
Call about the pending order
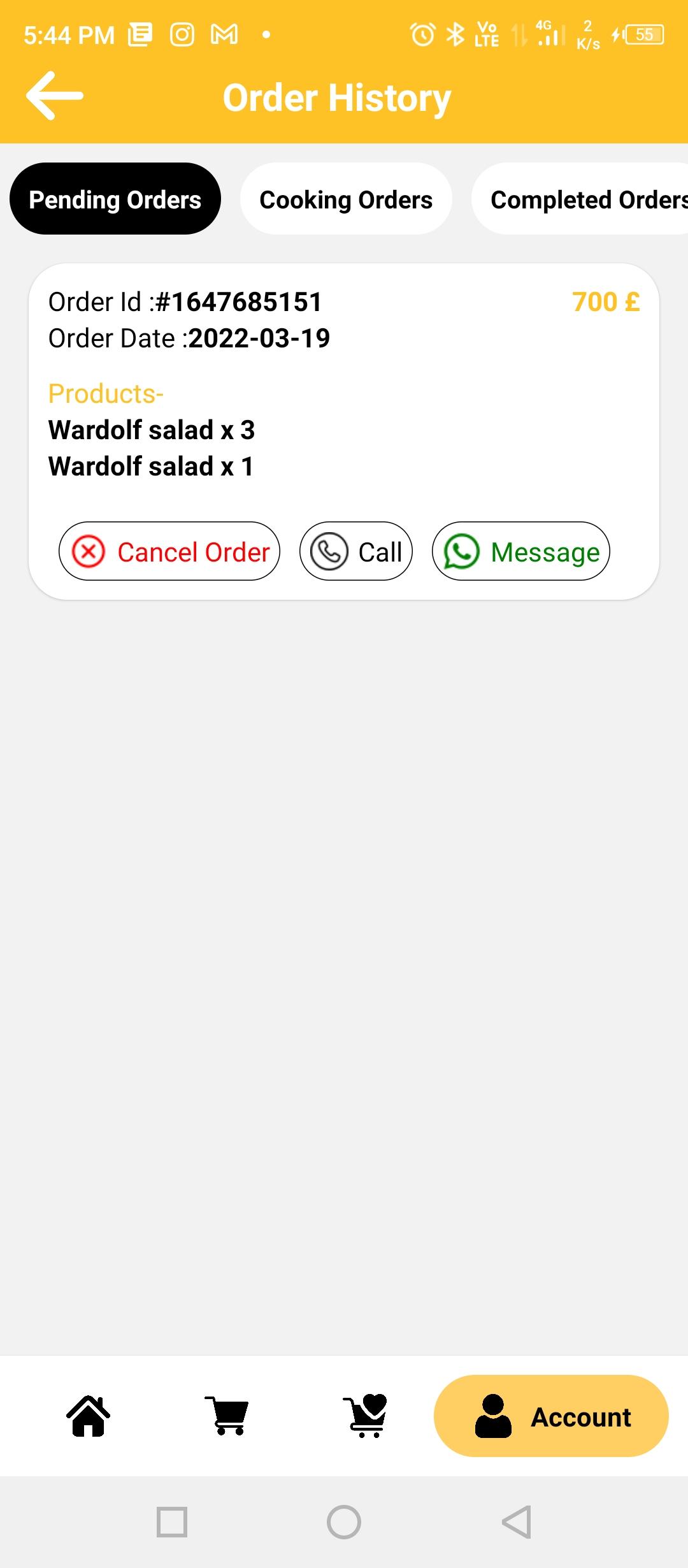click(356, 551)
